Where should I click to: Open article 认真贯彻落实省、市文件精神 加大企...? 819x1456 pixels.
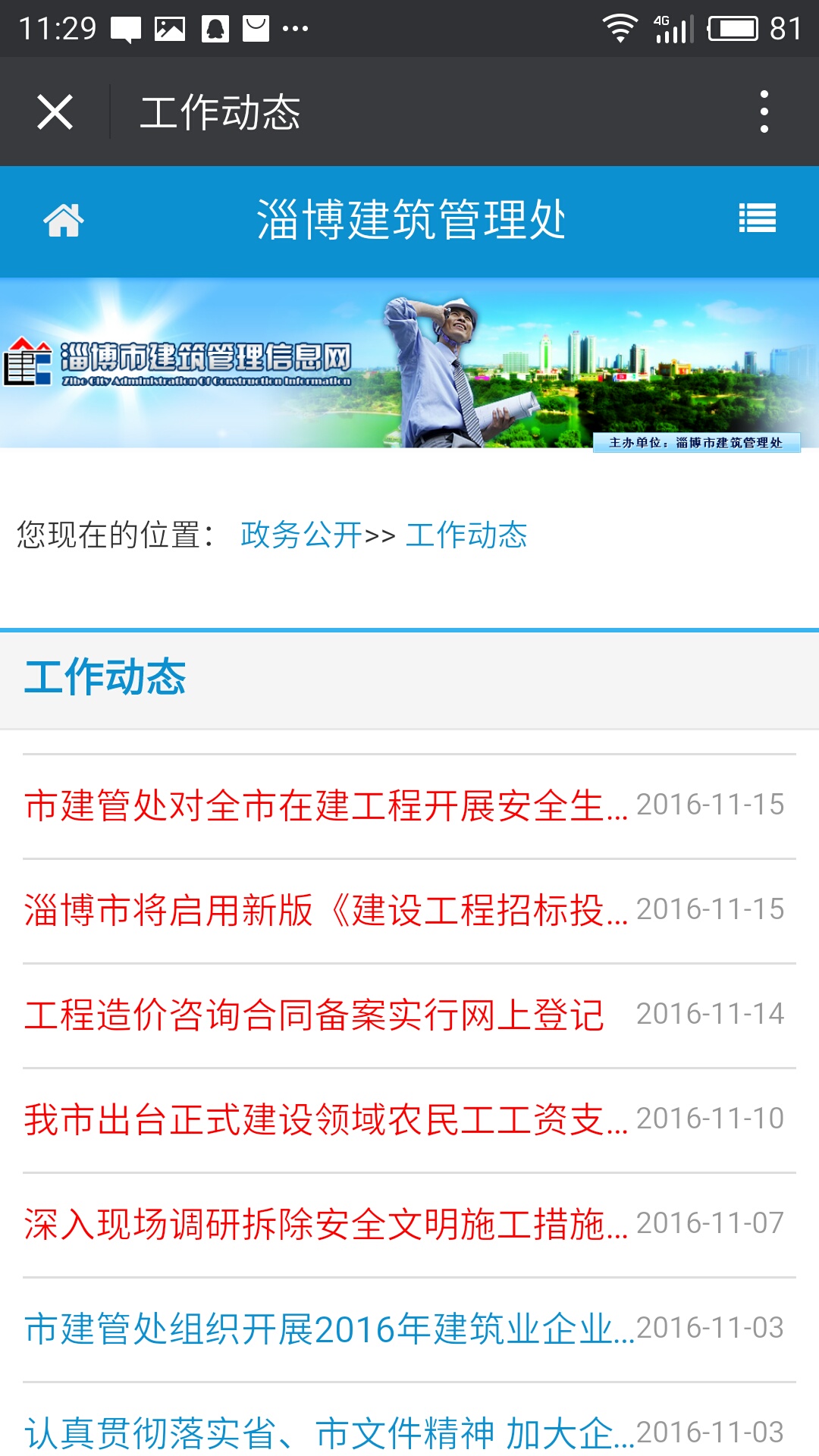coord(329,1432)
